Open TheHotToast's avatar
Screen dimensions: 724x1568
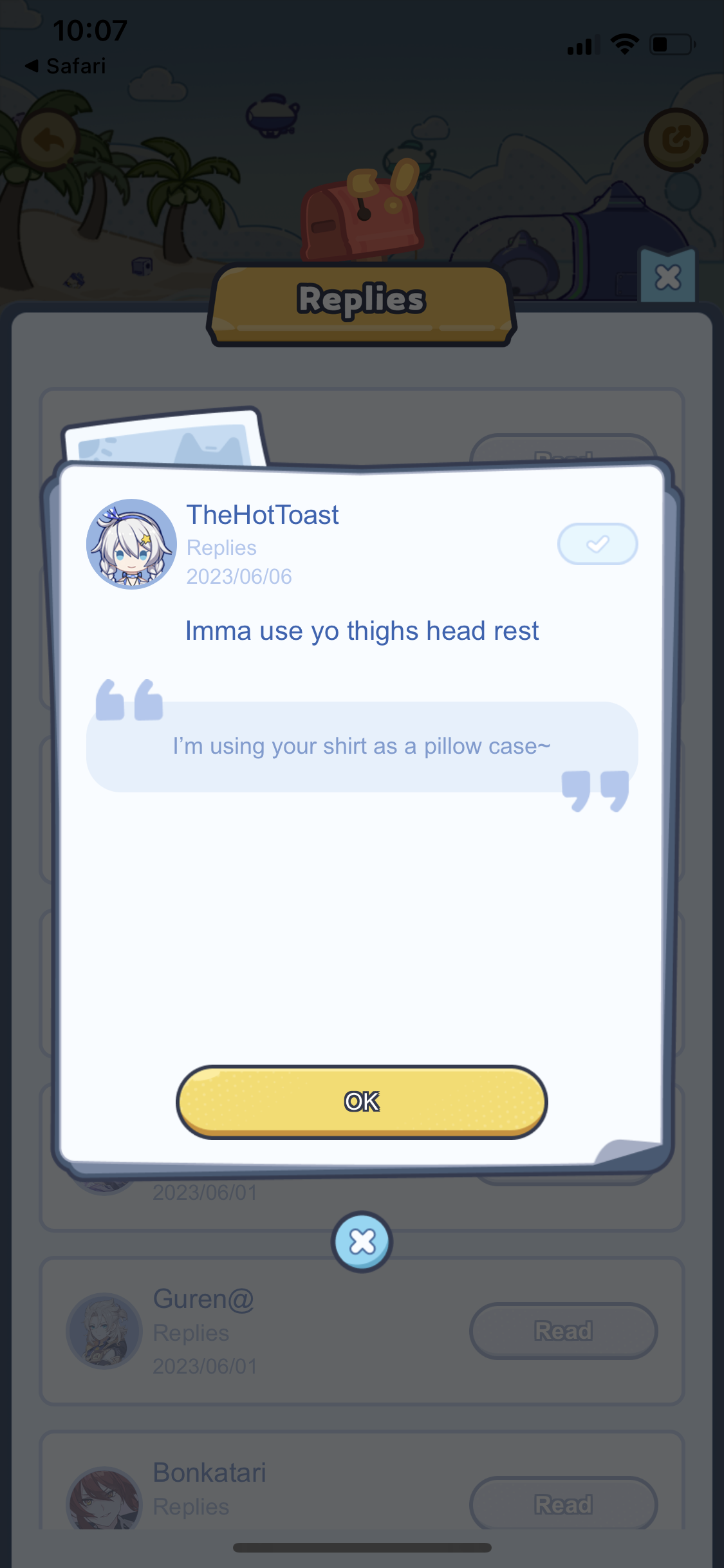[131, 544]
